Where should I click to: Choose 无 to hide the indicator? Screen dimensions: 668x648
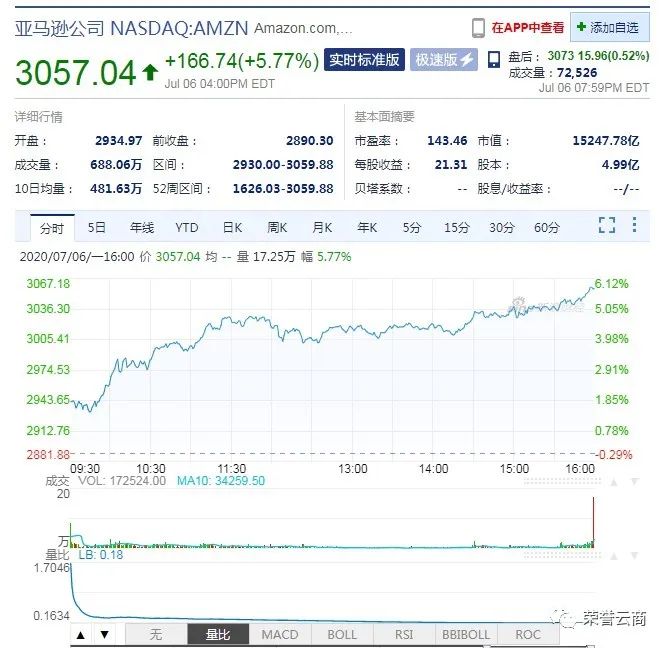(156, 634)
